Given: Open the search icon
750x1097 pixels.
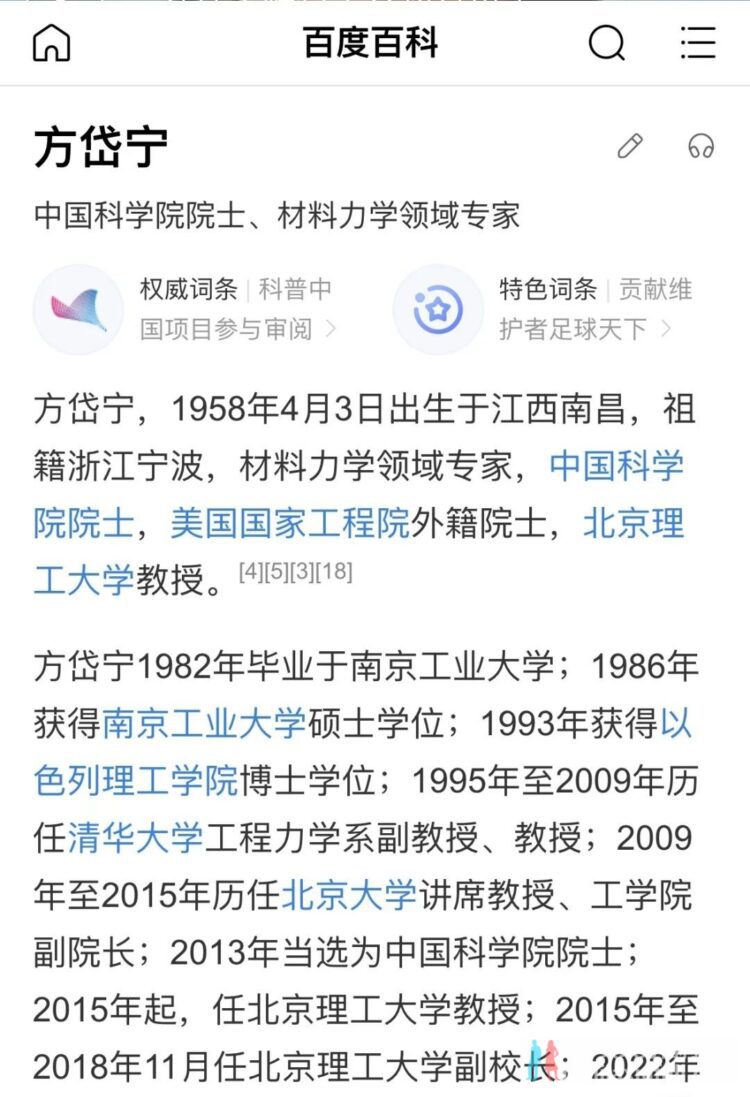Looking at the screenshot, I should coord(606,43).
